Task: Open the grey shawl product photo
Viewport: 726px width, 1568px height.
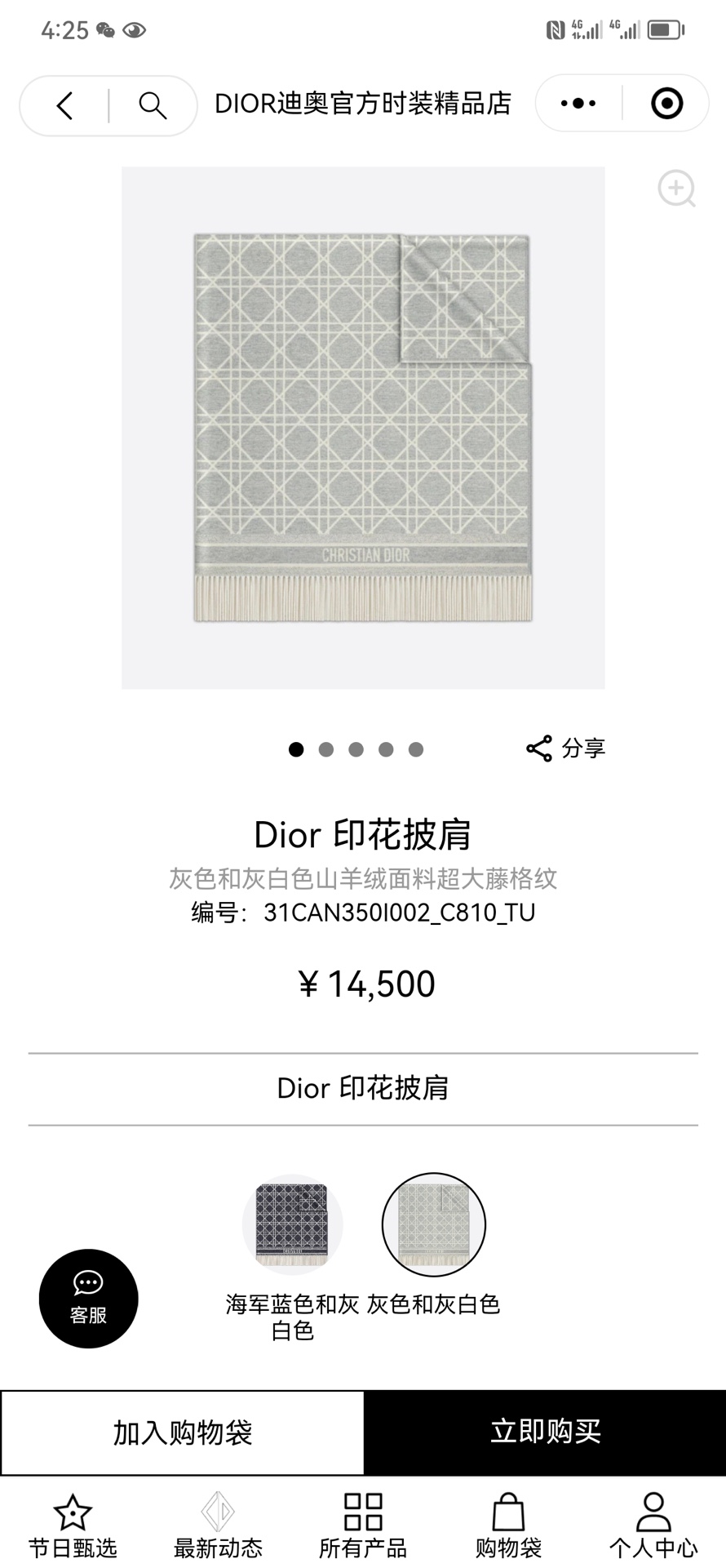Action: pos(363,428)
